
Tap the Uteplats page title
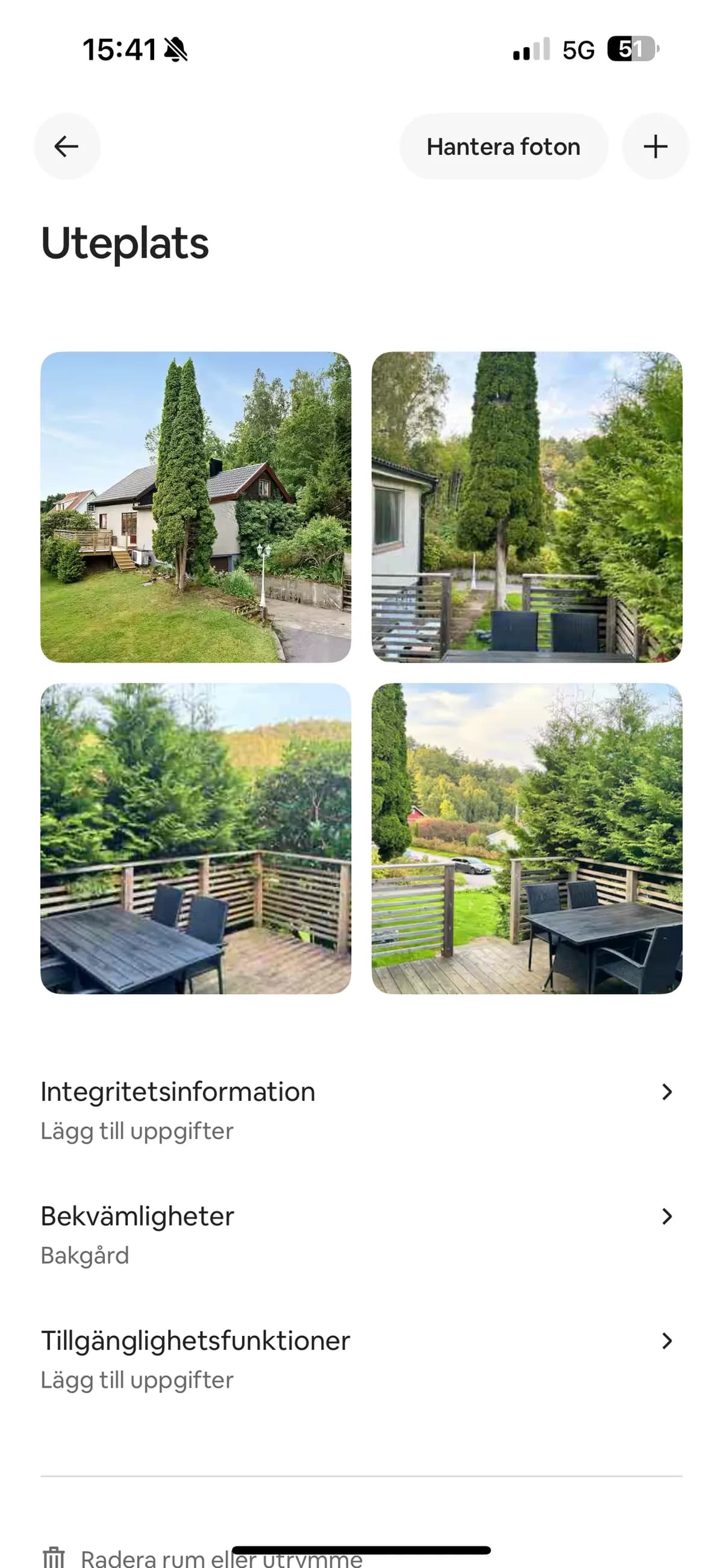(125, 243)
